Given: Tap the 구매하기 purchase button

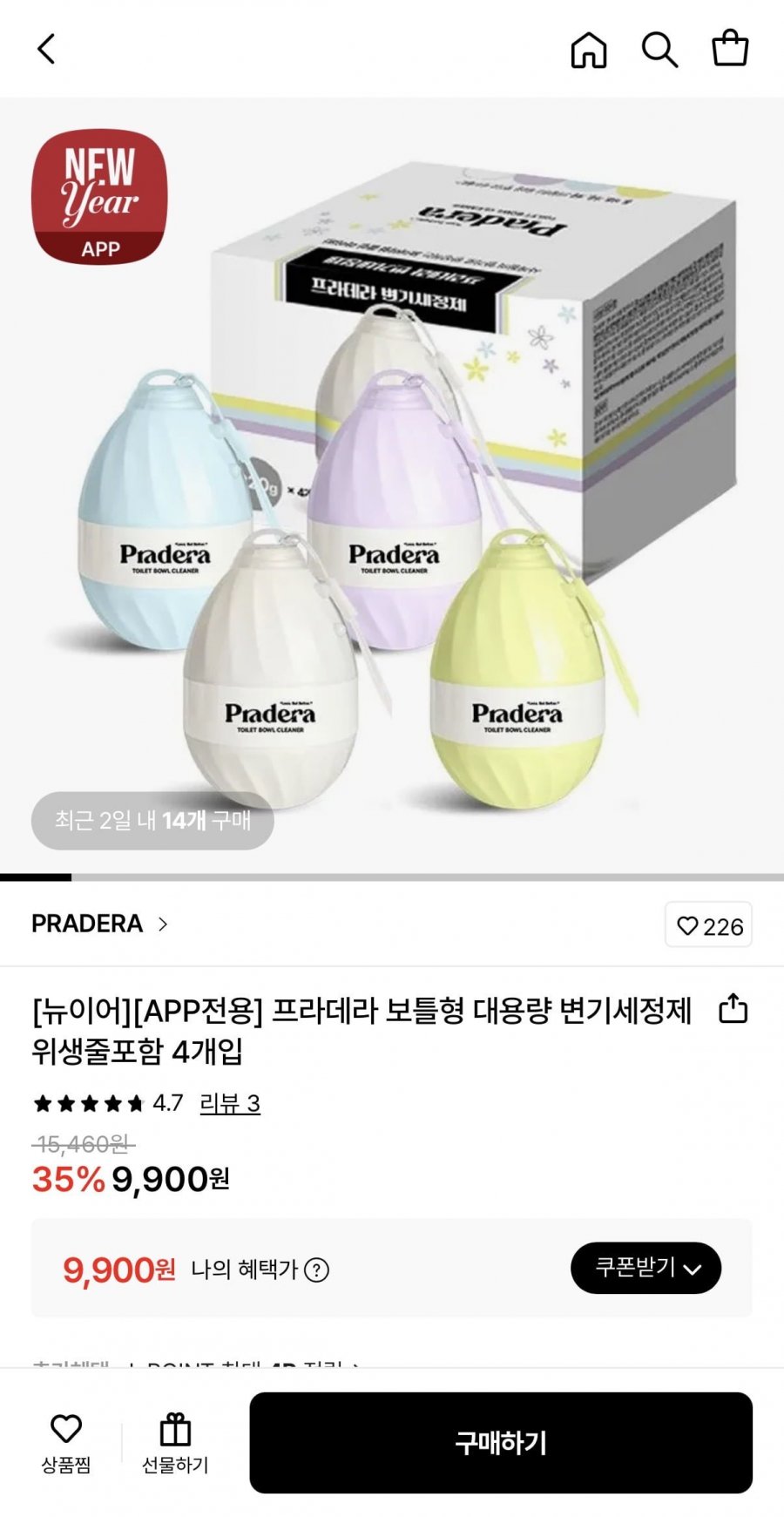Looking at the screenshot, I should pyautogui.click(x=500, y=1442).
